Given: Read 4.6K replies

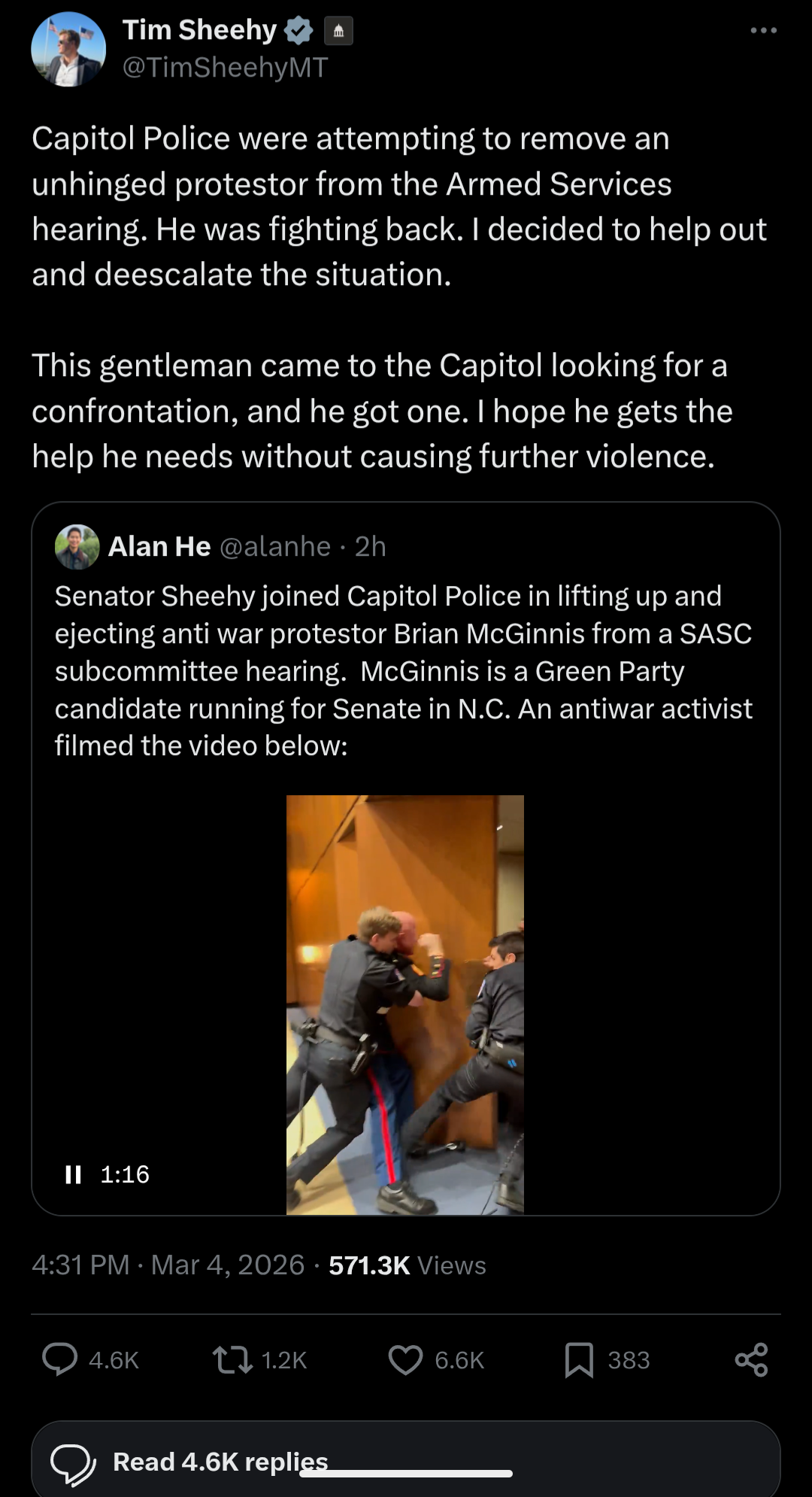Looking at the screenshot, I should click(220, 1462).
